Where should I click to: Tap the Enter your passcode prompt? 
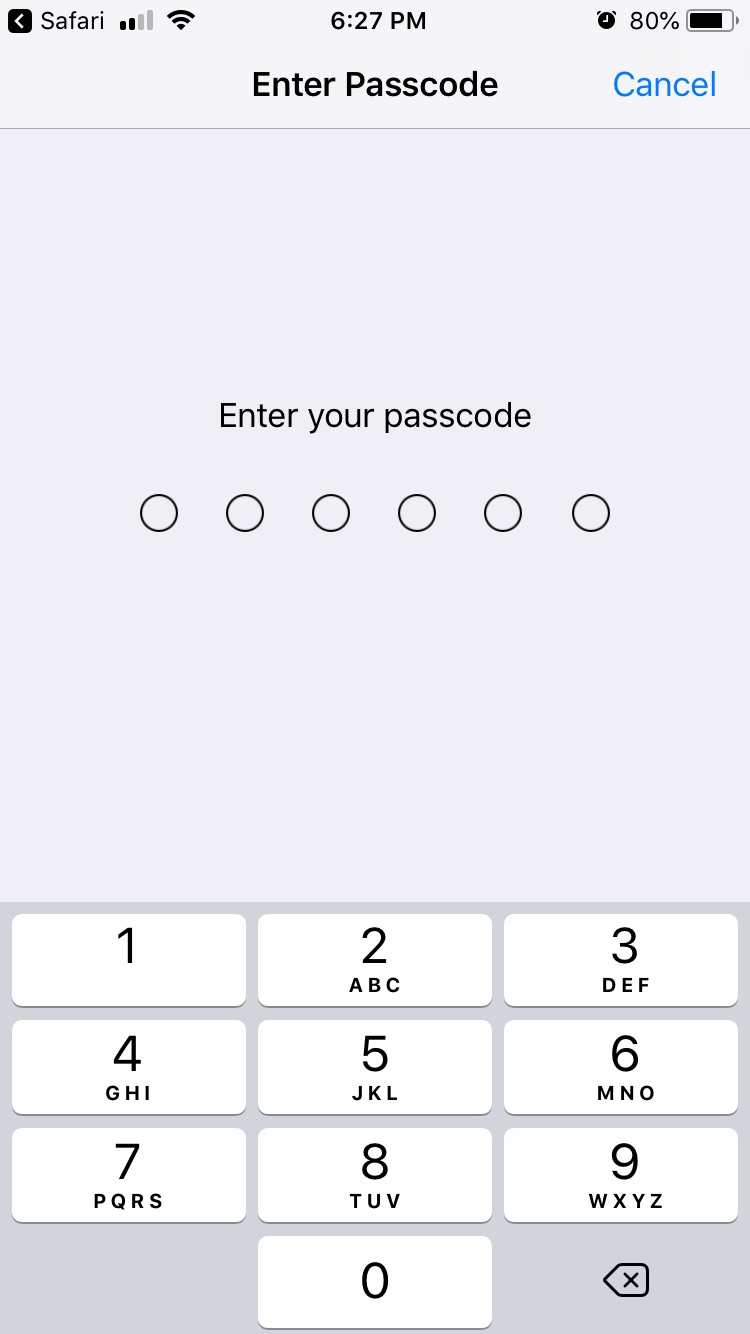click(375, 415)
